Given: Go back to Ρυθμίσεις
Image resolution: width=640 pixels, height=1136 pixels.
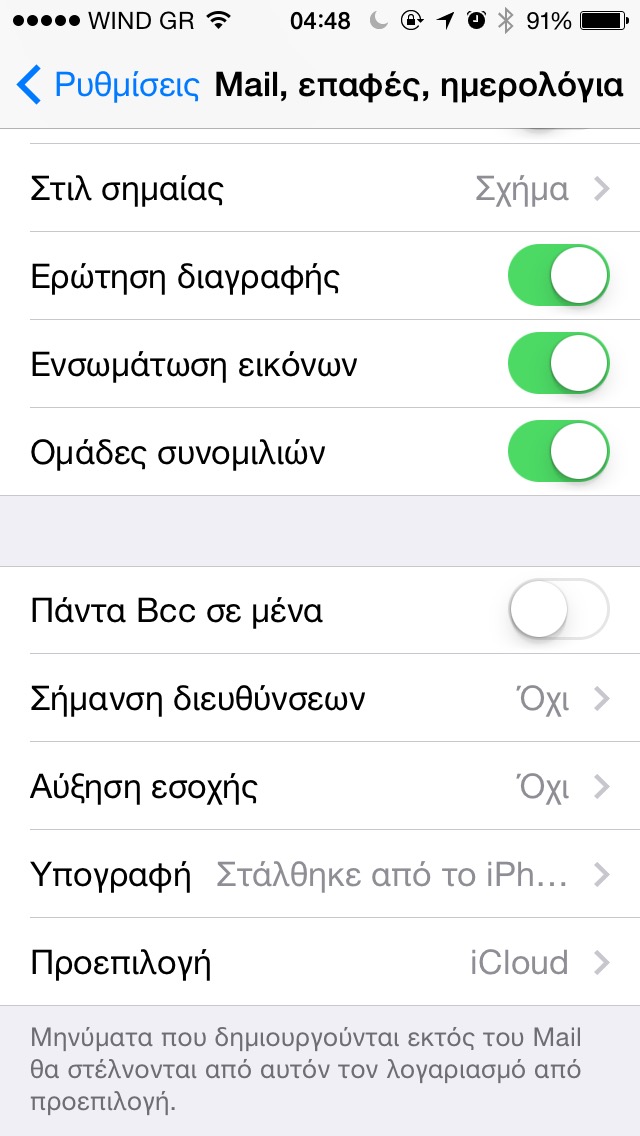Looking at the screenshot, I should click(108, 86).
